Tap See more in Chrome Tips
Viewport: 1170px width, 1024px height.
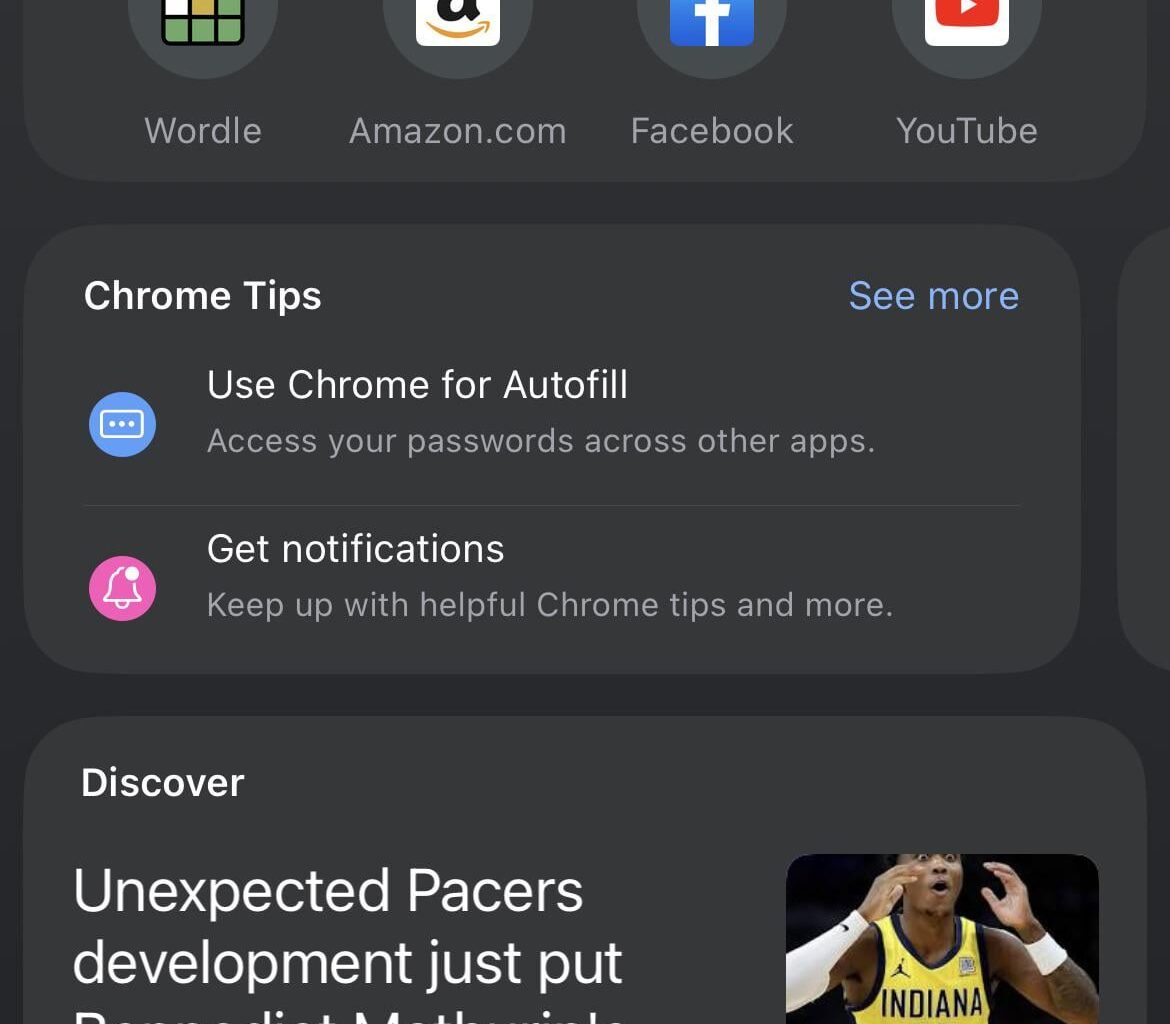933,296
